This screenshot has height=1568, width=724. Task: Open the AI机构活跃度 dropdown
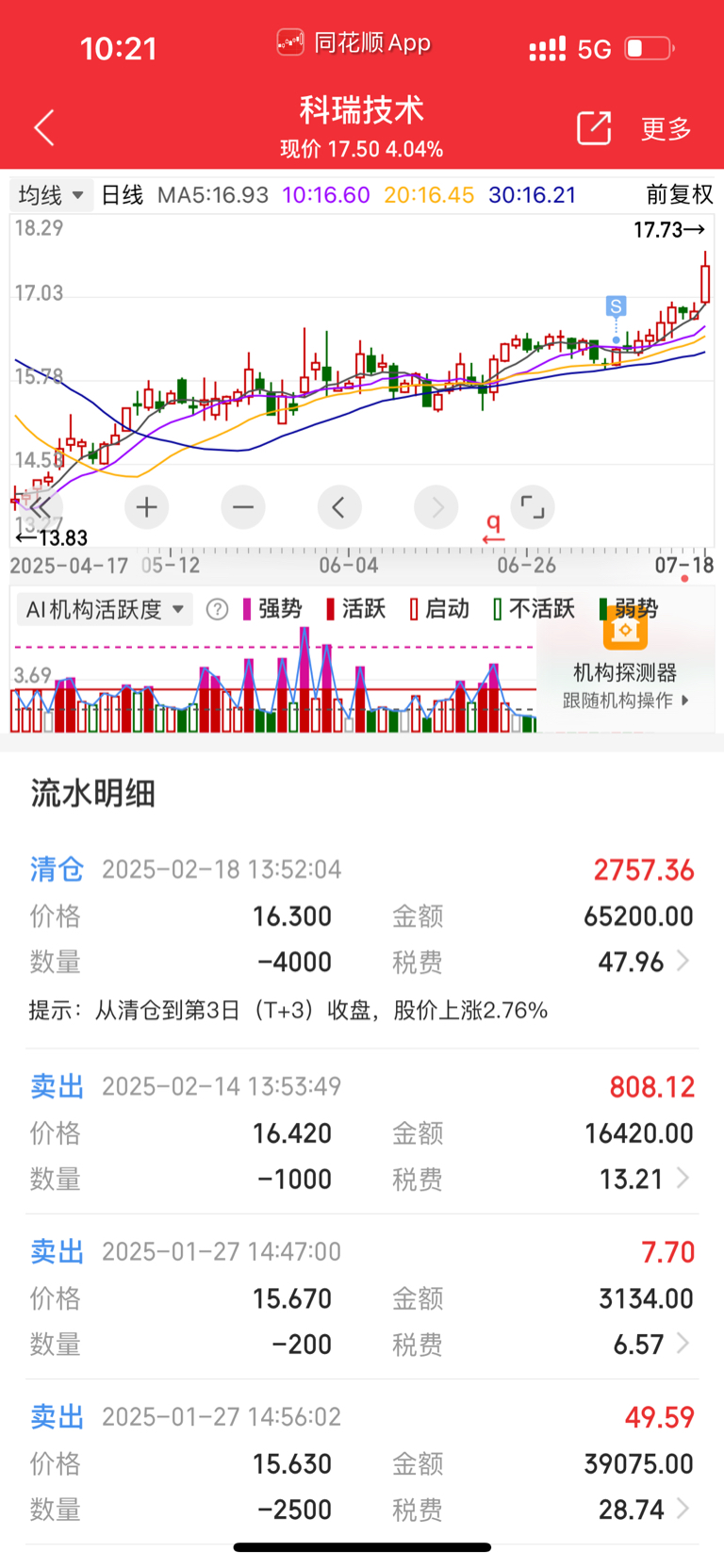(x=105, y=610)
